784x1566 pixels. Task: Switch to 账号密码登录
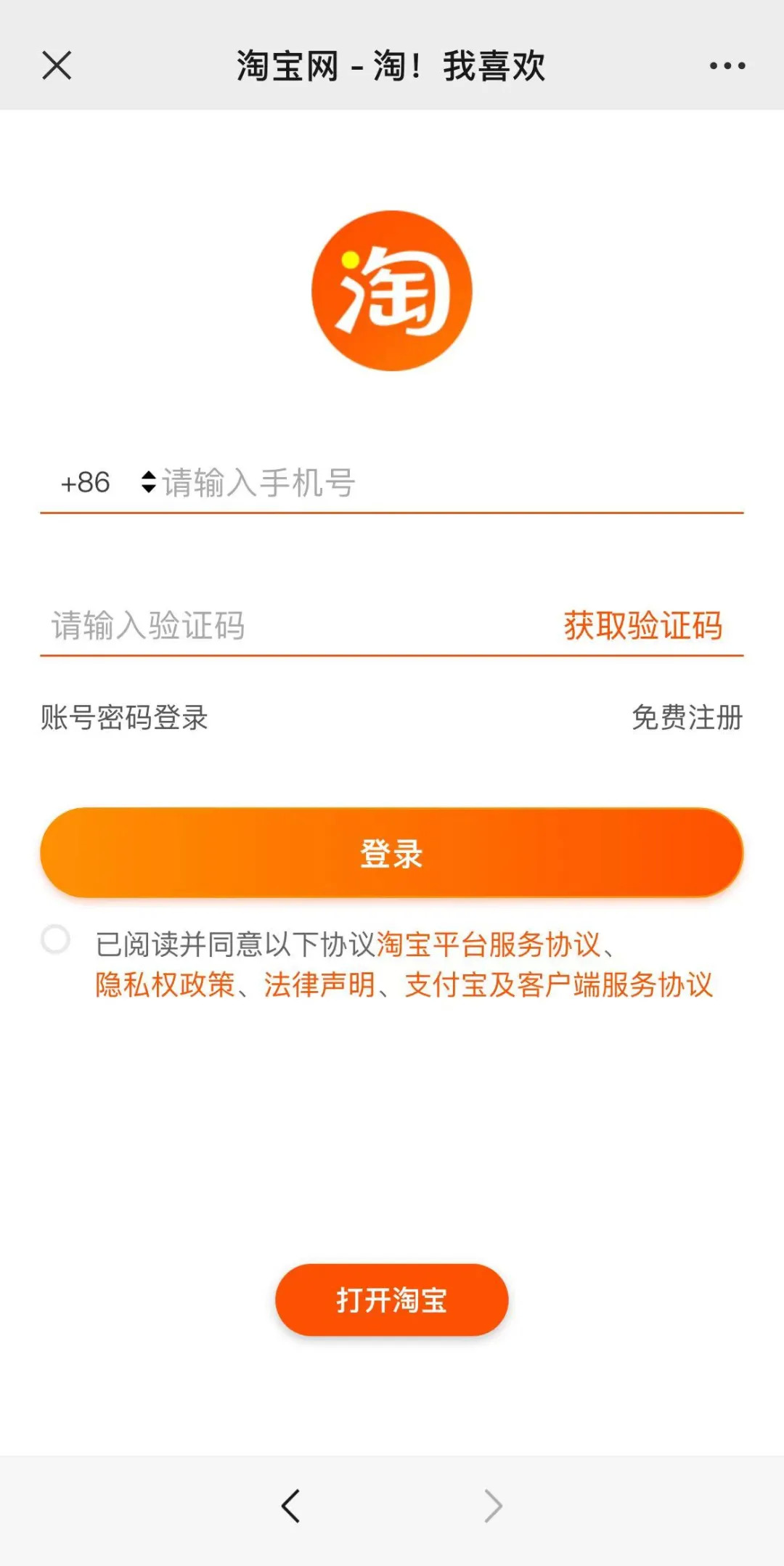point(124,717)
